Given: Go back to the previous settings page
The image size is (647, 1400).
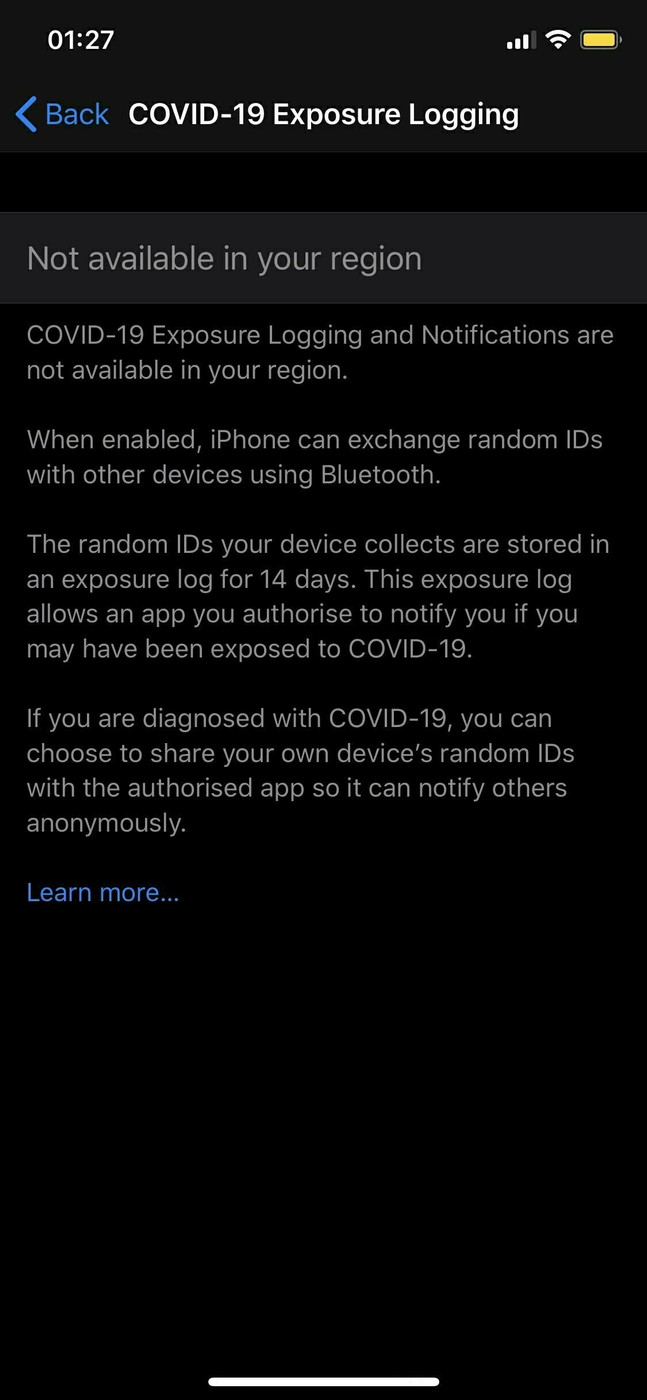Looking at the screenshot, I should point(62,115).
